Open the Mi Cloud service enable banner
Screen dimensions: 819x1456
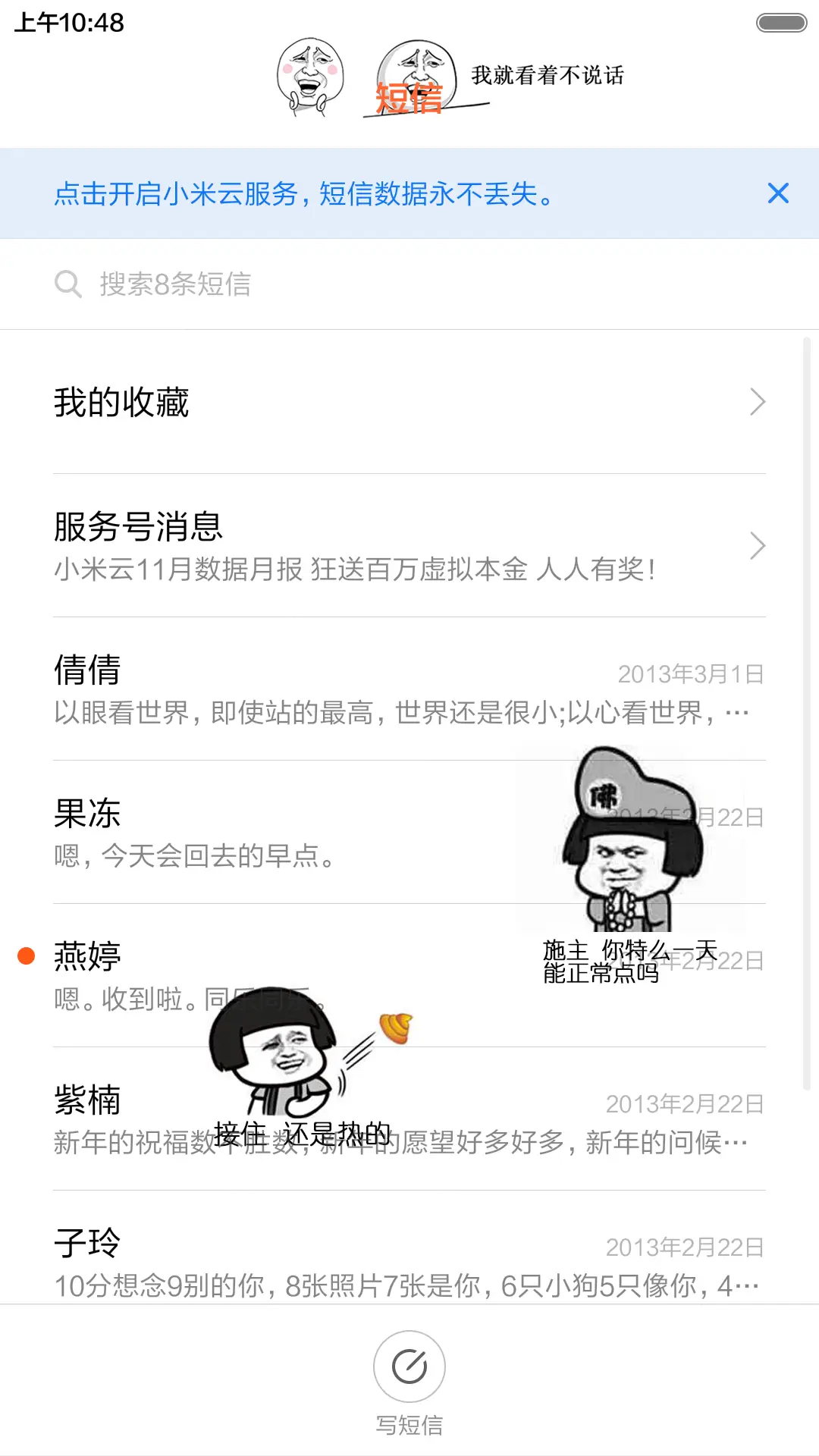pos(303,193)
